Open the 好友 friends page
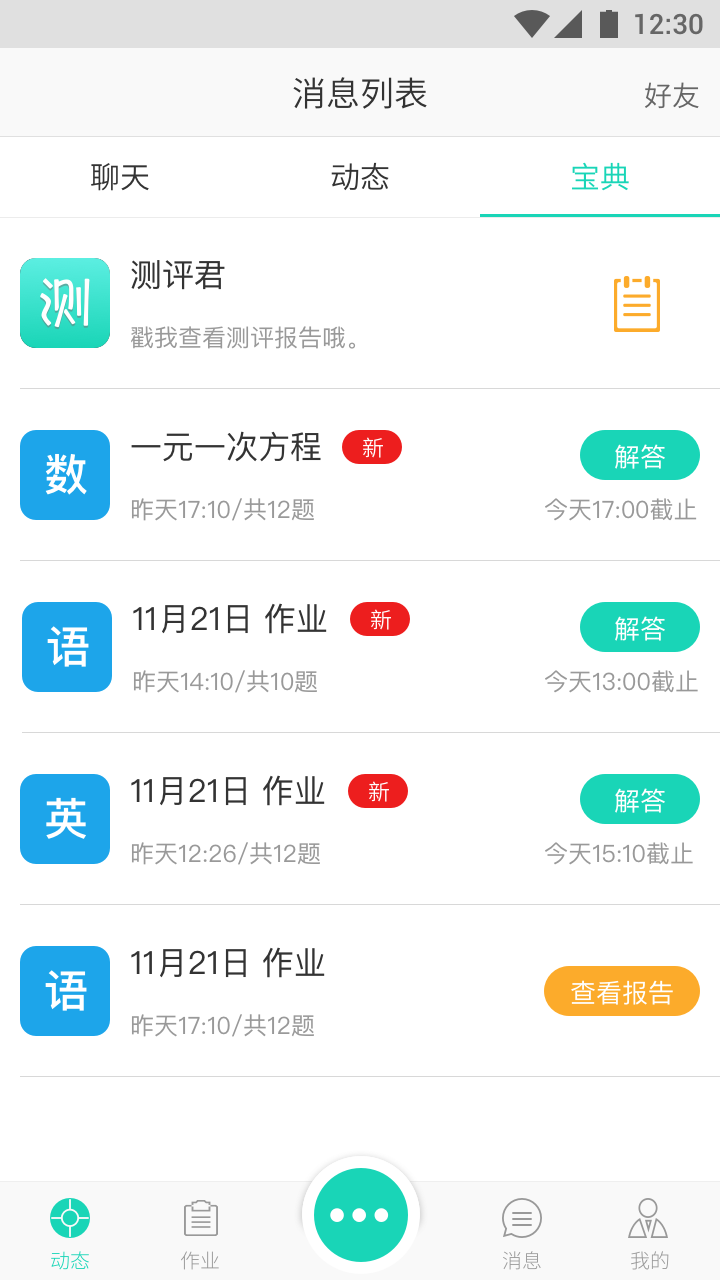This screenshot has width=720, height=1280. 671,95
